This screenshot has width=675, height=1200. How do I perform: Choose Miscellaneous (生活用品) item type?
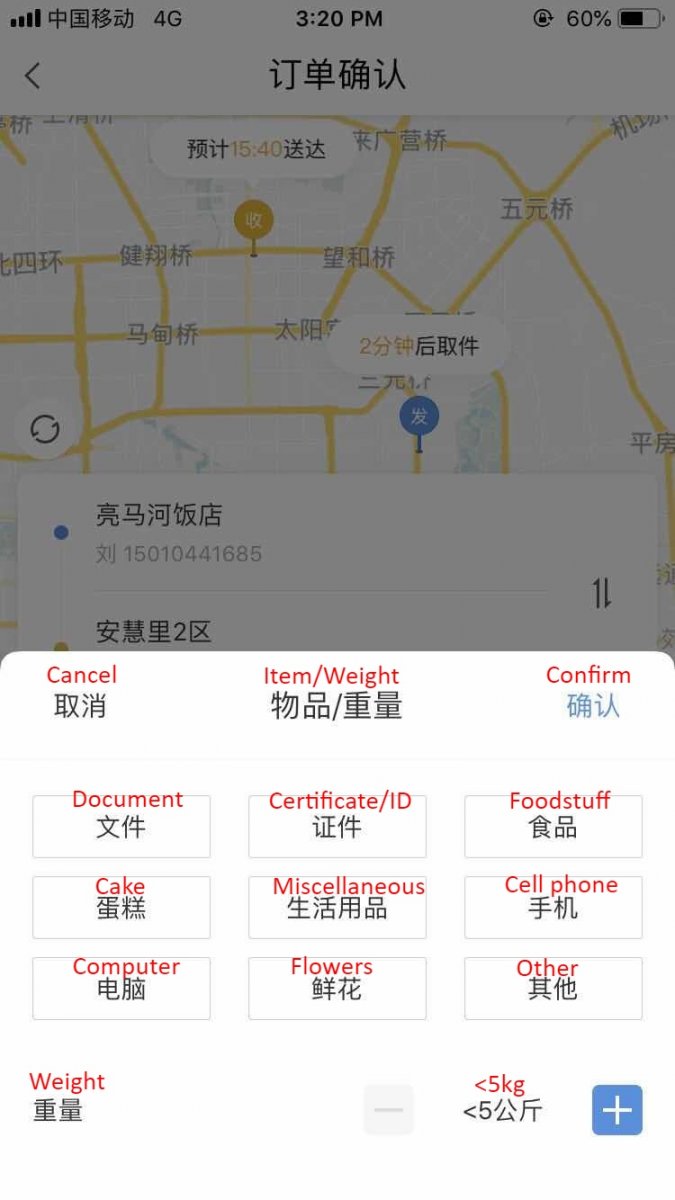coord(337,908)
